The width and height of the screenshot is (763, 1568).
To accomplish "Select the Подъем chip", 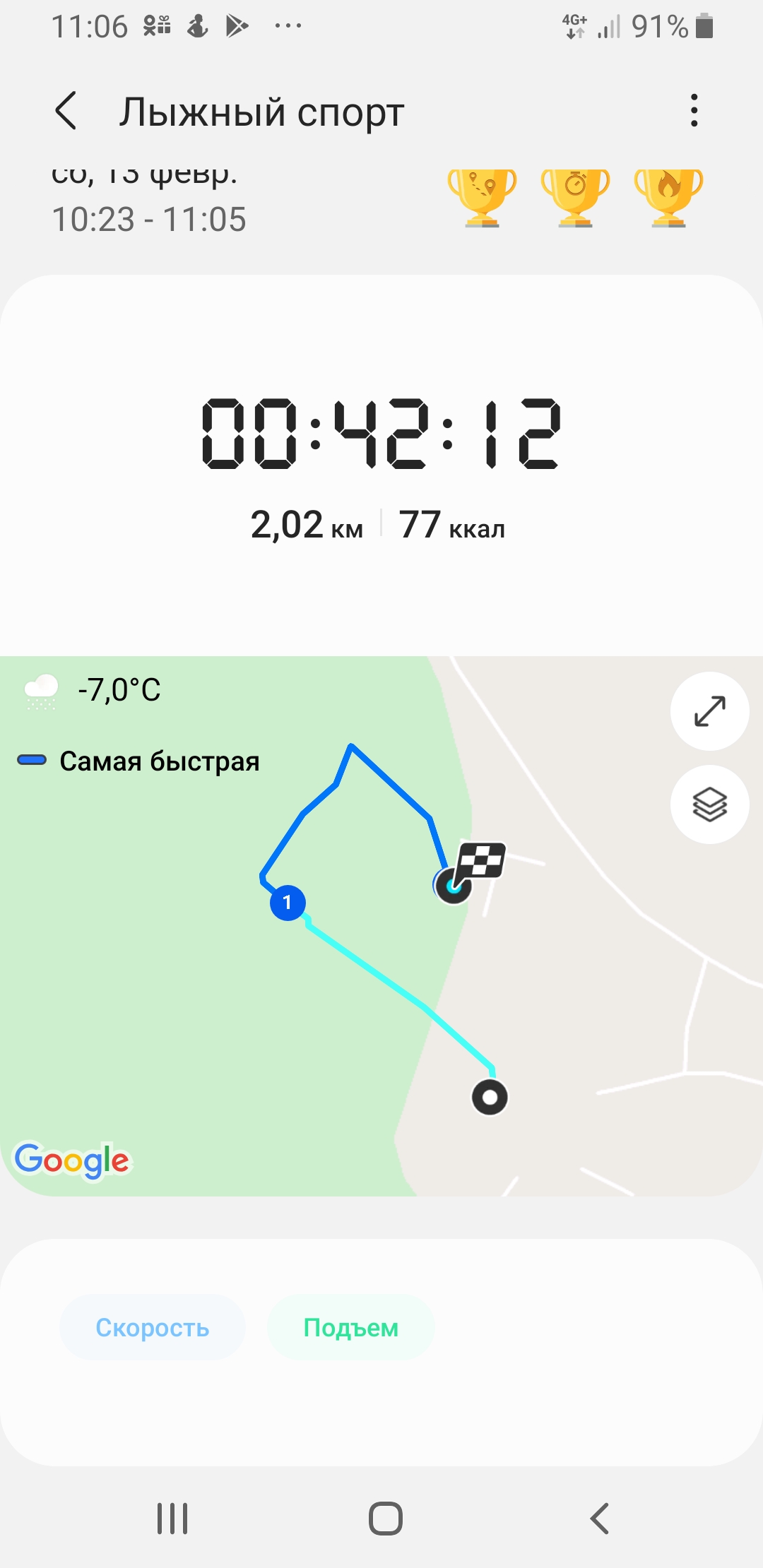I will point(350,1328).
